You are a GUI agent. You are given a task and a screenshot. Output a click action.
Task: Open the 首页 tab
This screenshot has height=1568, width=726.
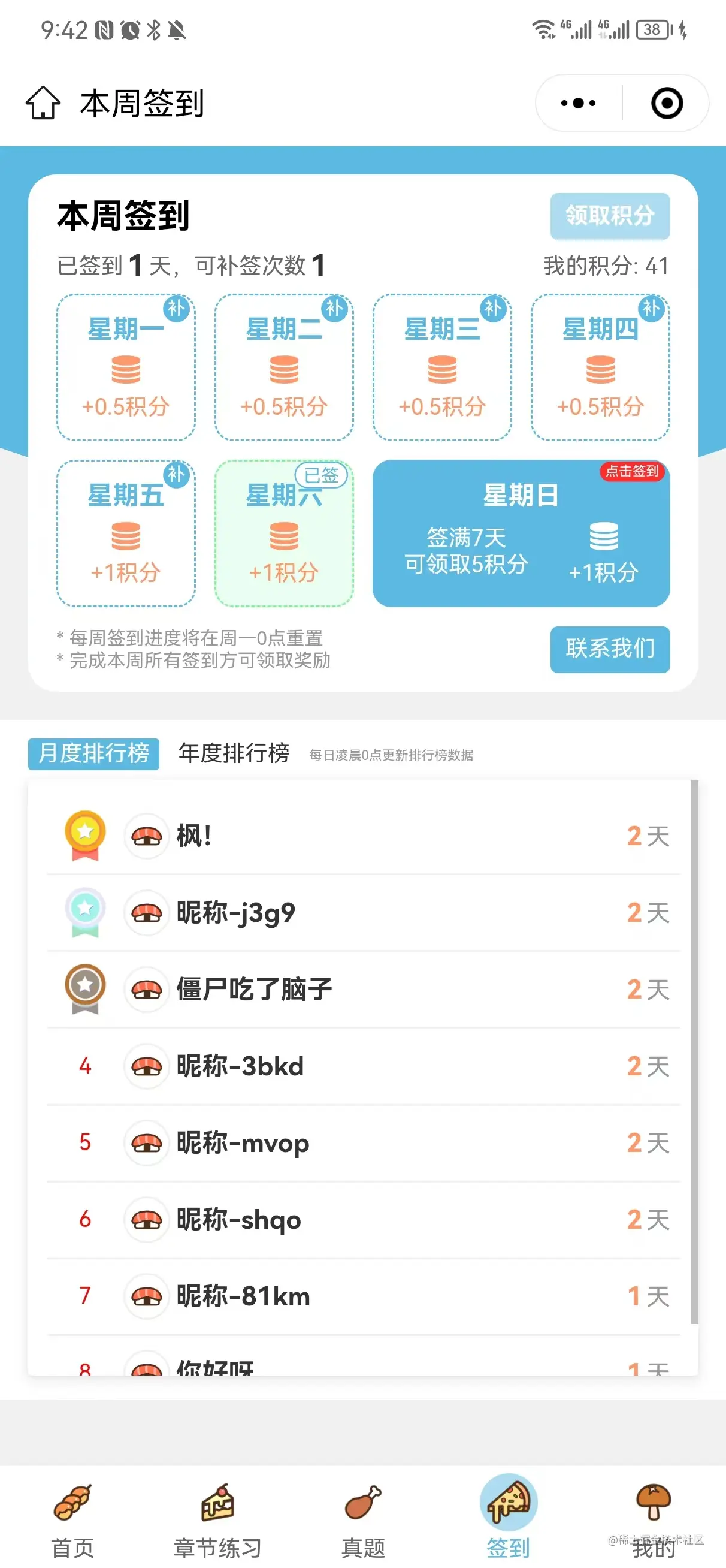click(72, 1515)
